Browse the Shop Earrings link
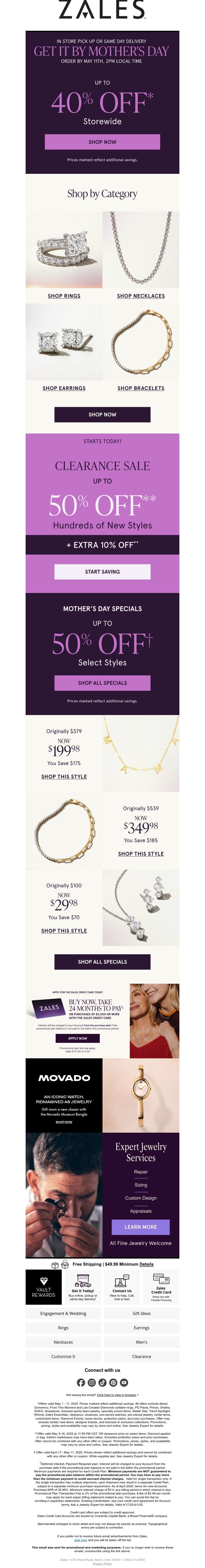 coord(64,388)
